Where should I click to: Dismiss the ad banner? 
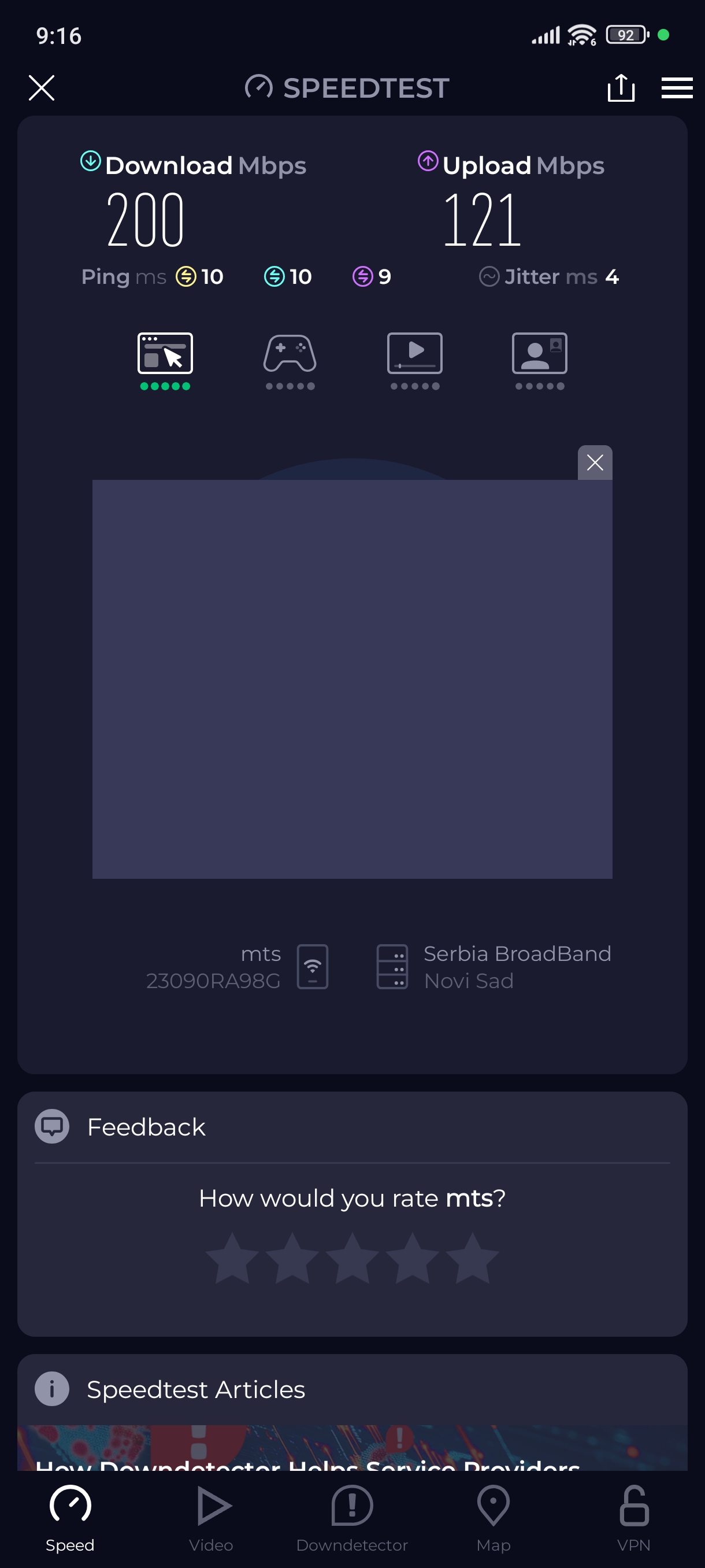coord(594,463)
